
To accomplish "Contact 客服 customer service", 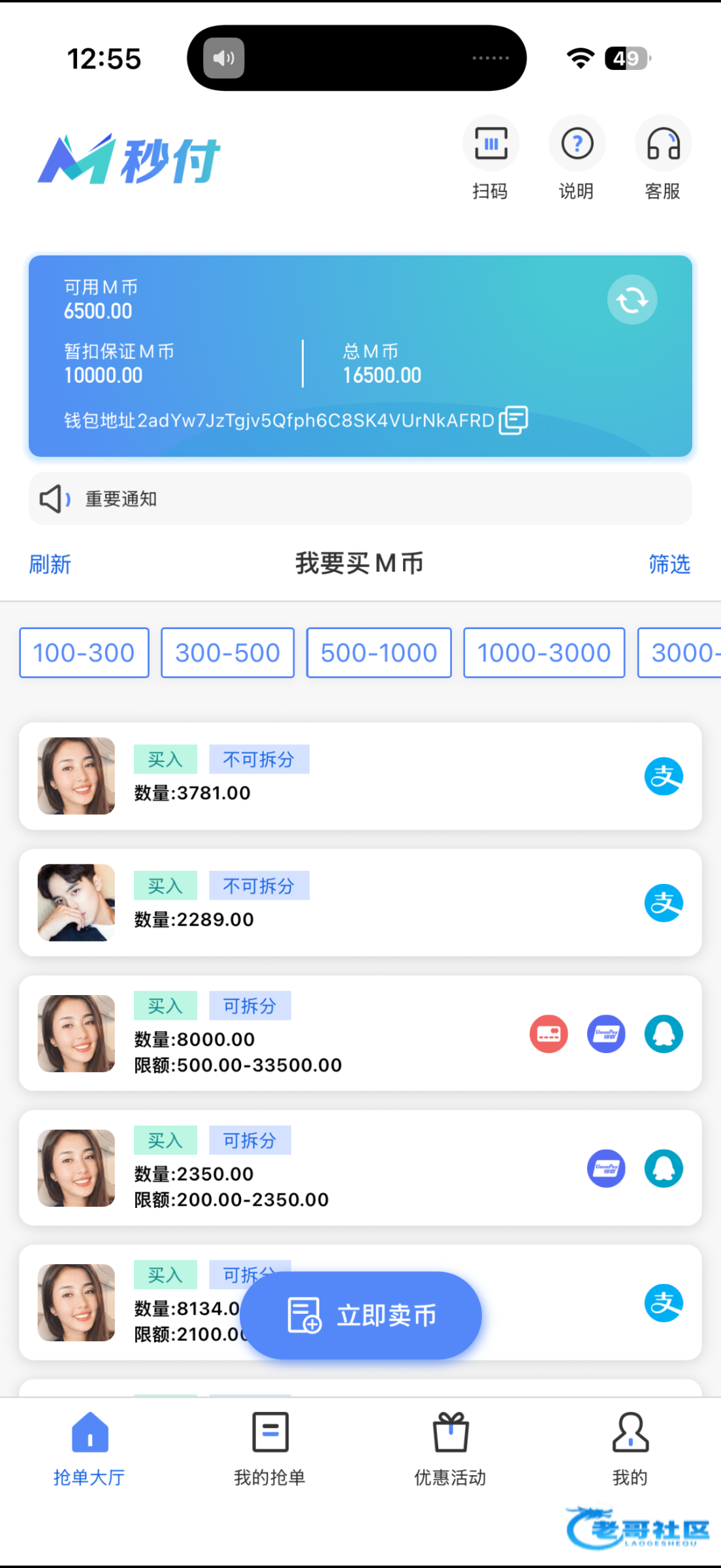I will pyautogui.click(x=663, y=144).
